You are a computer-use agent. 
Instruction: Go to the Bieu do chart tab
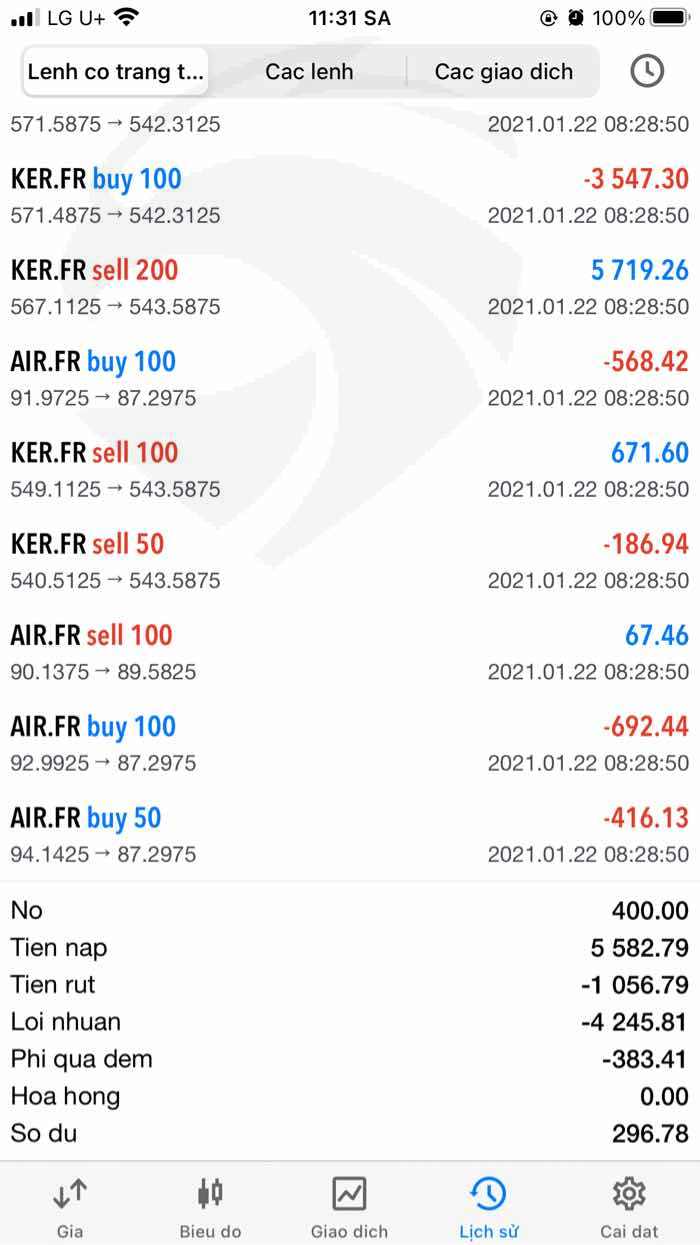(210, 1207)
